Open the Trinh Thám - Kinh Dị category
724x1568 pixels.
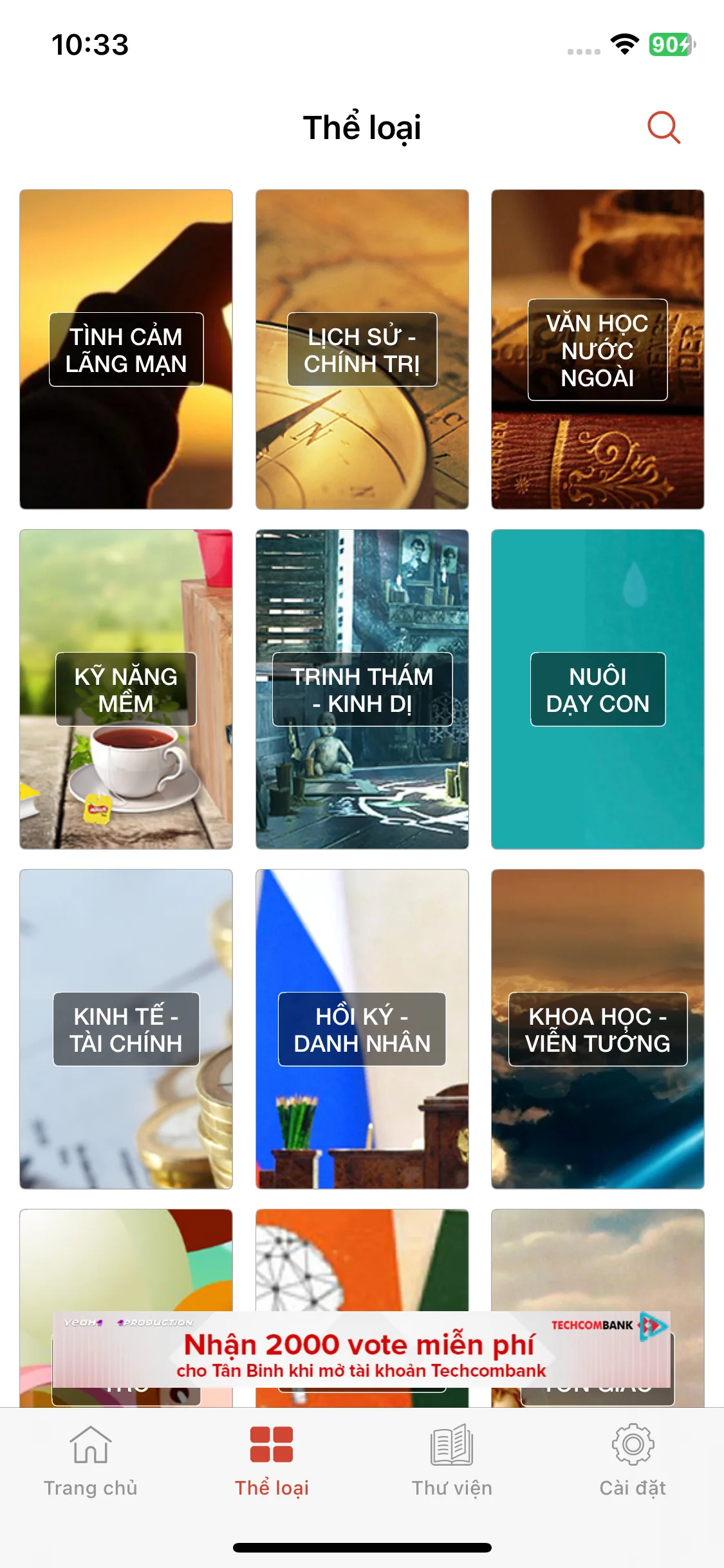click(x=362, y=689)
